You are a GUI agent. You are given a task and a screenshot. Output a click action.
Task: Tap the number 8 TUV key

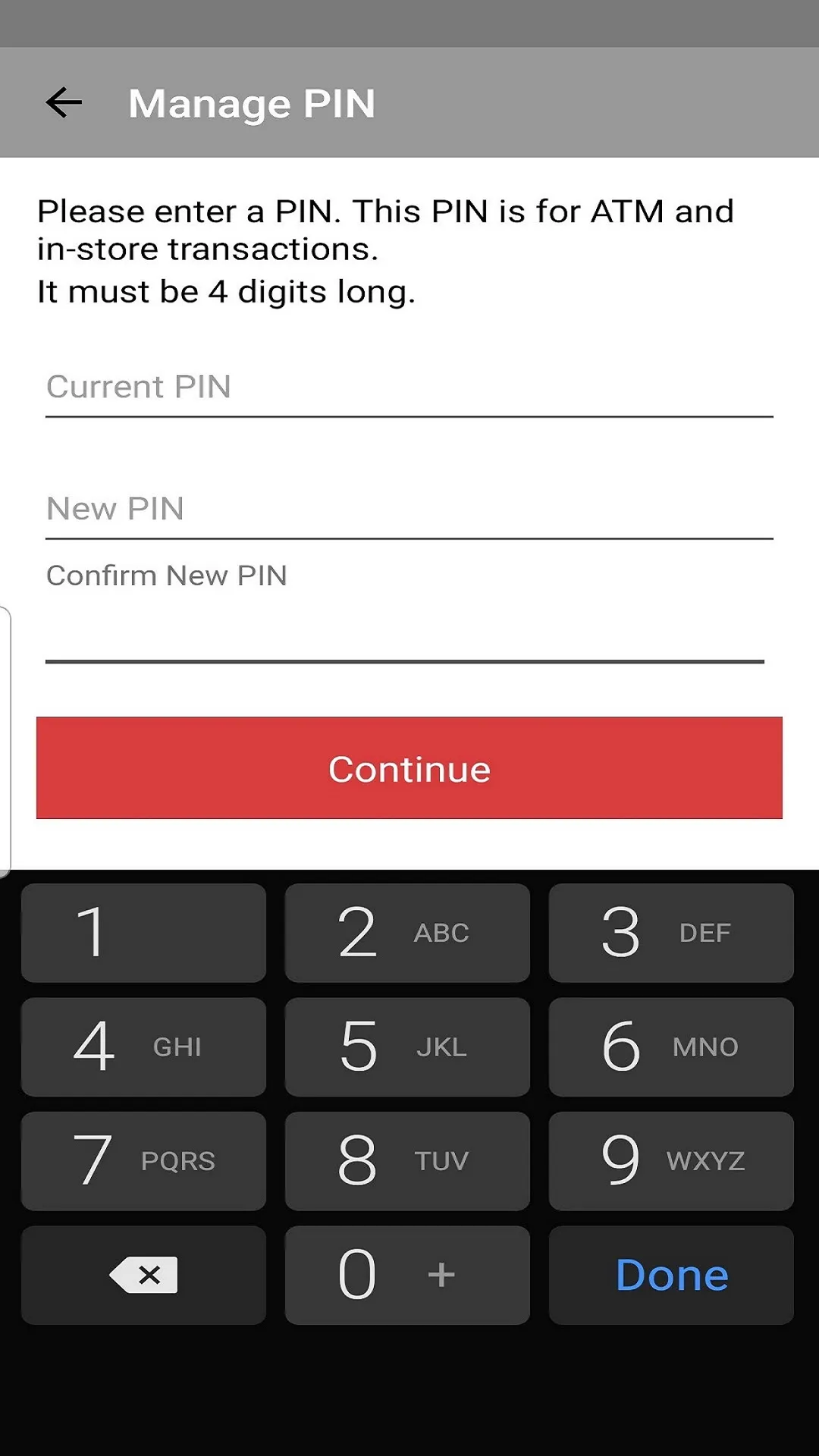tap(407, 1161)
